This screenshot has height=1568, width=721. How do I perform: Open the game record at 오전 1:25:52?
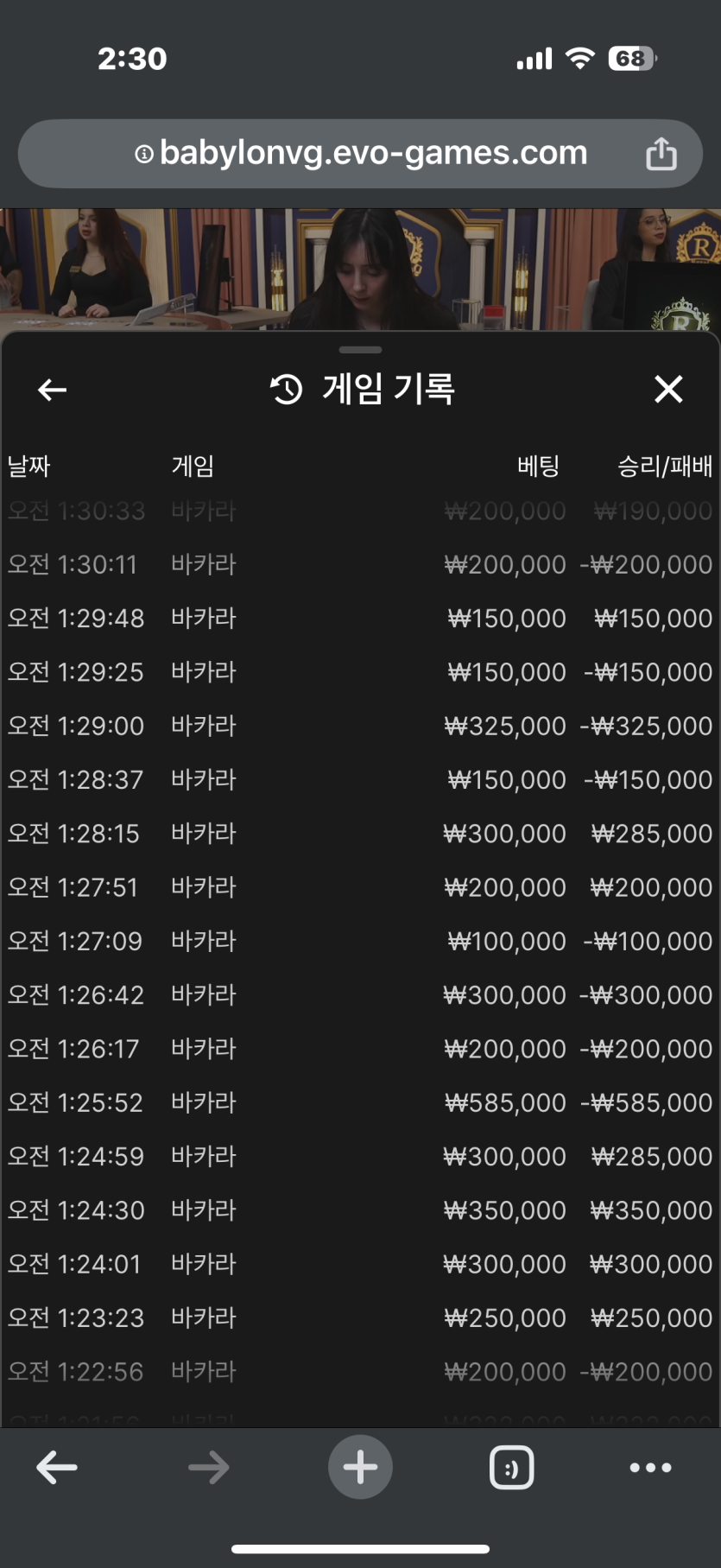(x=360, y=1102)
